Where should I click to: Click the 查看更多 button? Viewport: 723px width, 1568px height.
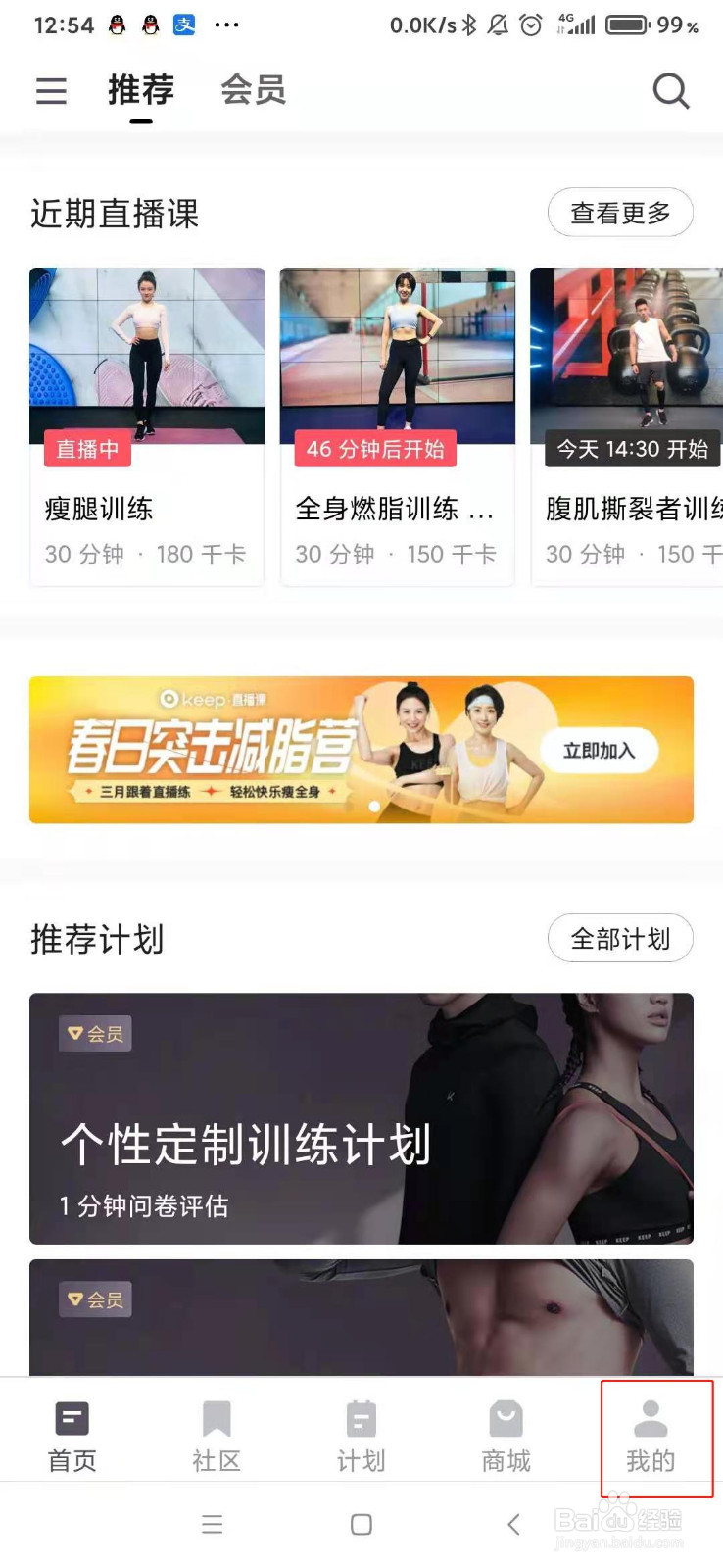[620, 212]
